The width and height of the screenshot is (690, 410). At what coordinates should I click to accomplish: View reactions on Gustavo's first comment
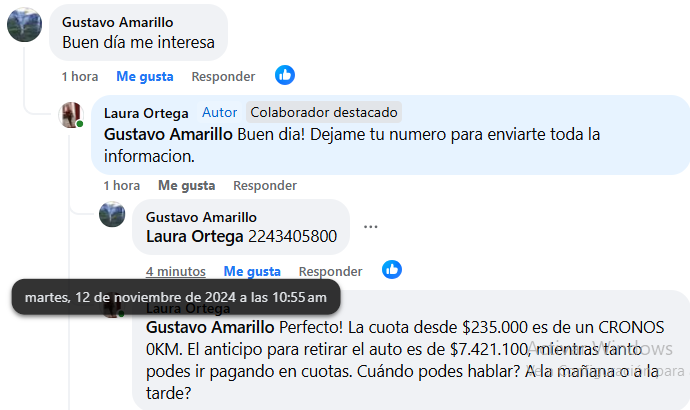click(285, 75)
